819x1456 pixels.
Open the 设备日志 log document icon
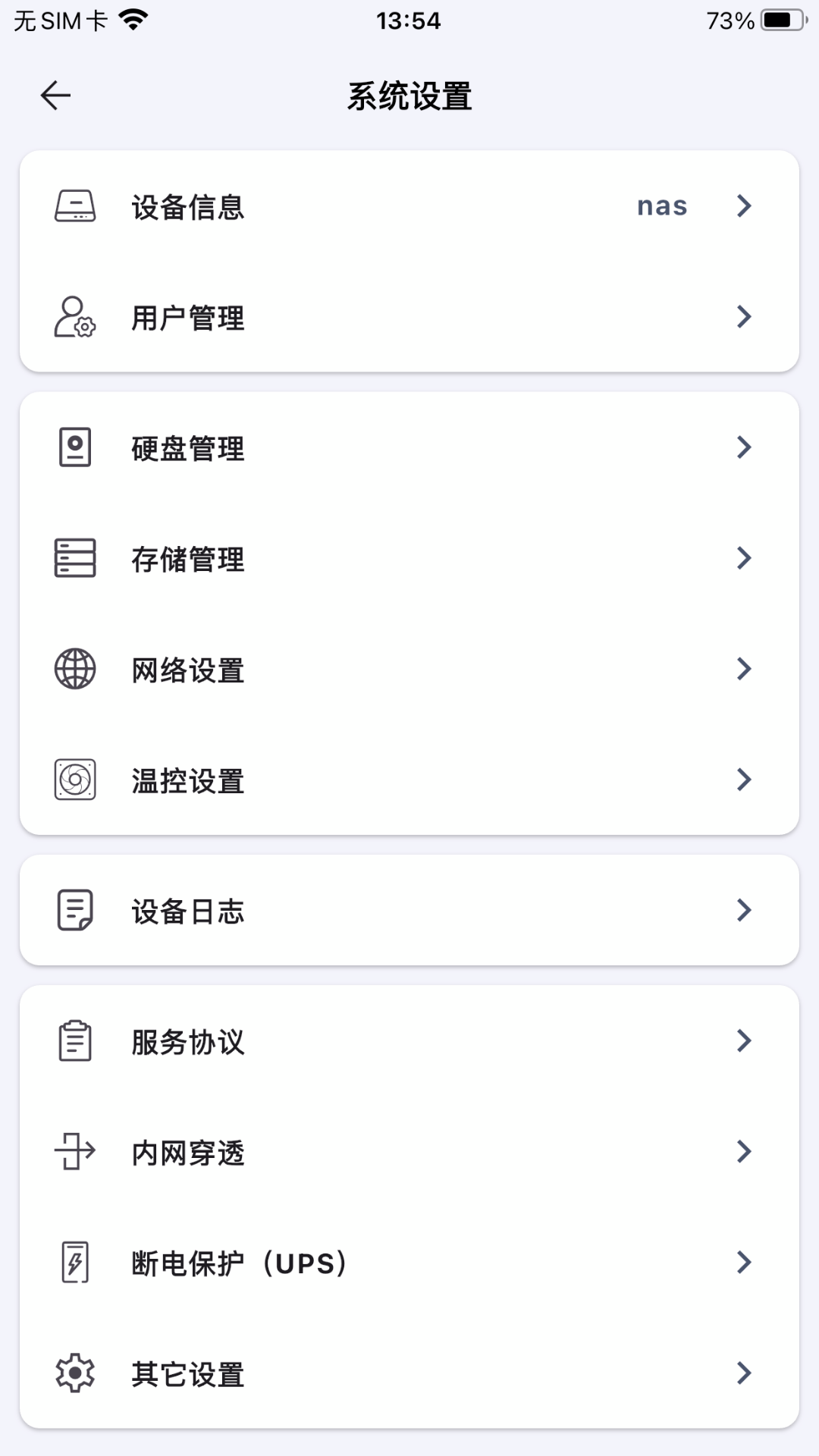click(74, 910)
